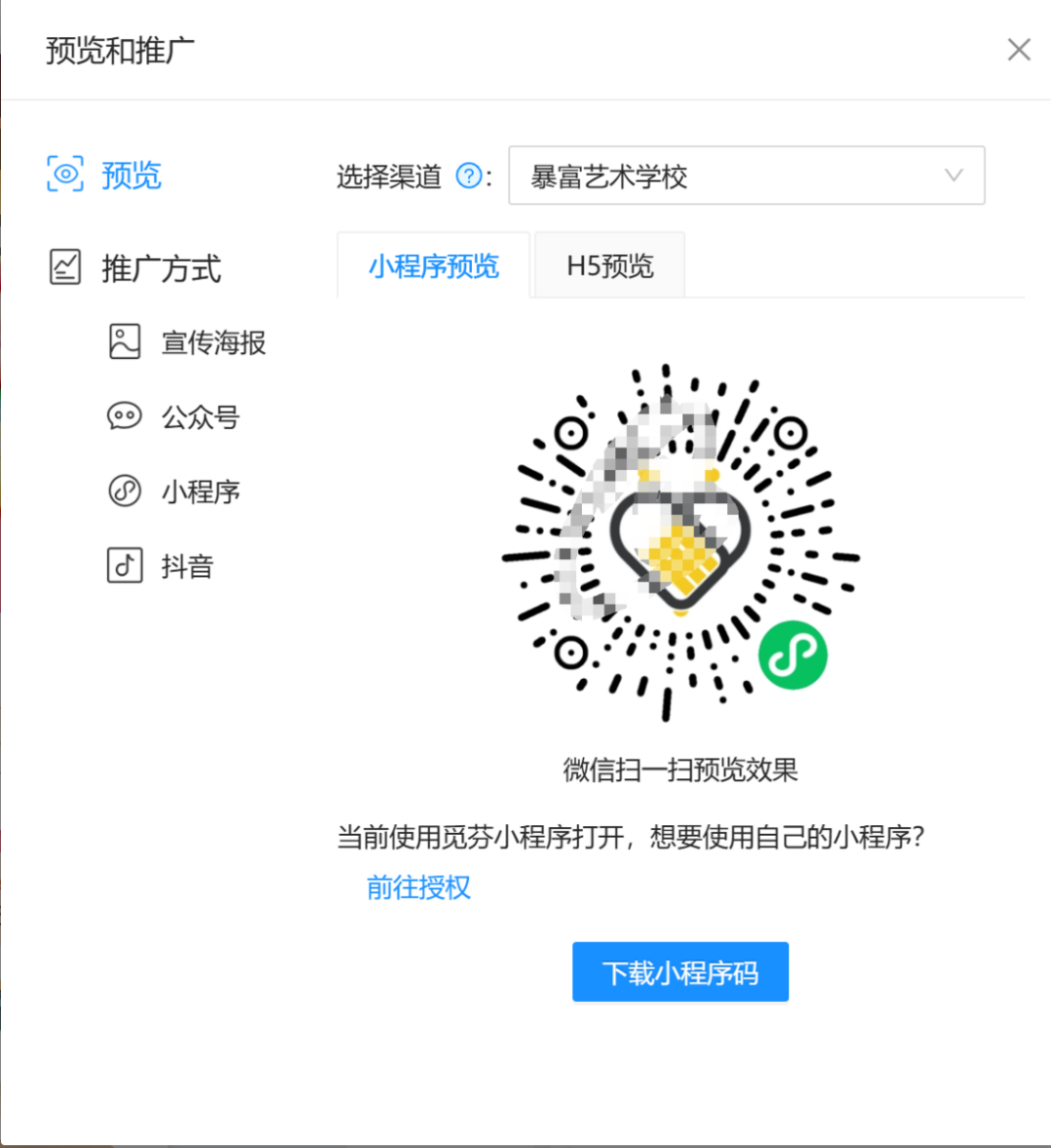Follow the 前往授权 link
This screenshot has width=1051, height=1148.
(418, 887)
